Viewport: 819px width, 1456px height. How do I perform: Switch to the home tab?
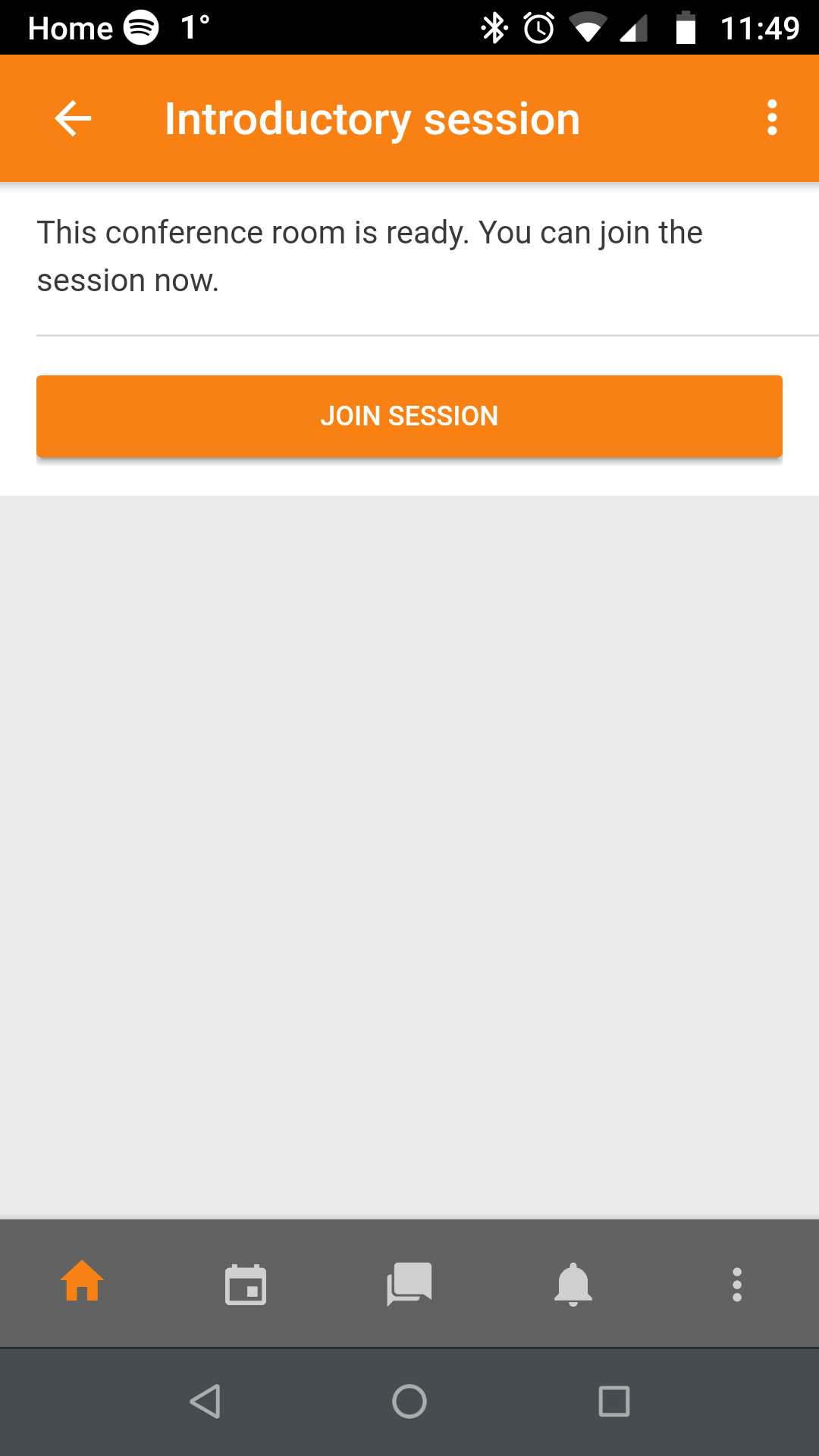coord(82,1281)
